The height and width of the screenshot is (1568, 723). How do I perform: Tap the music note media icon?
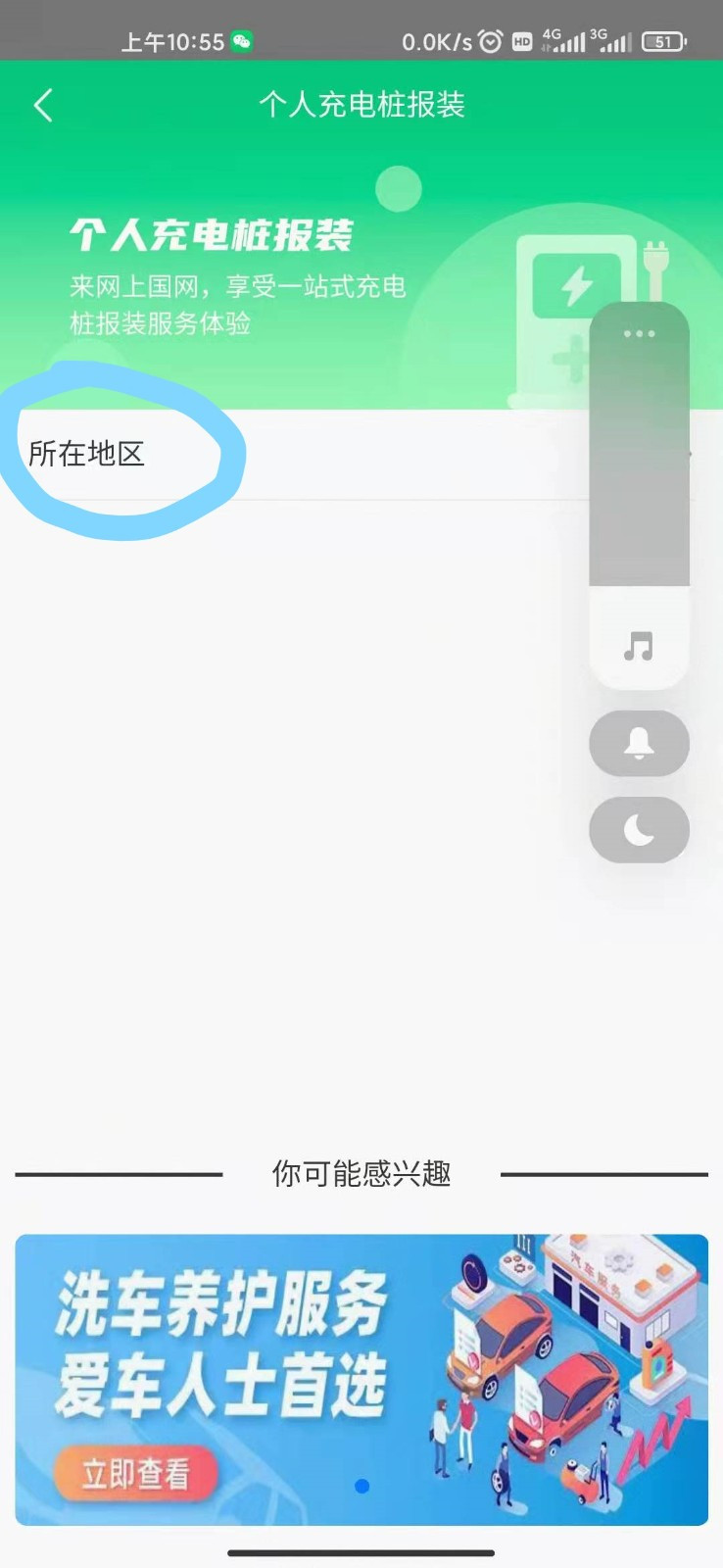pos(639,646)
